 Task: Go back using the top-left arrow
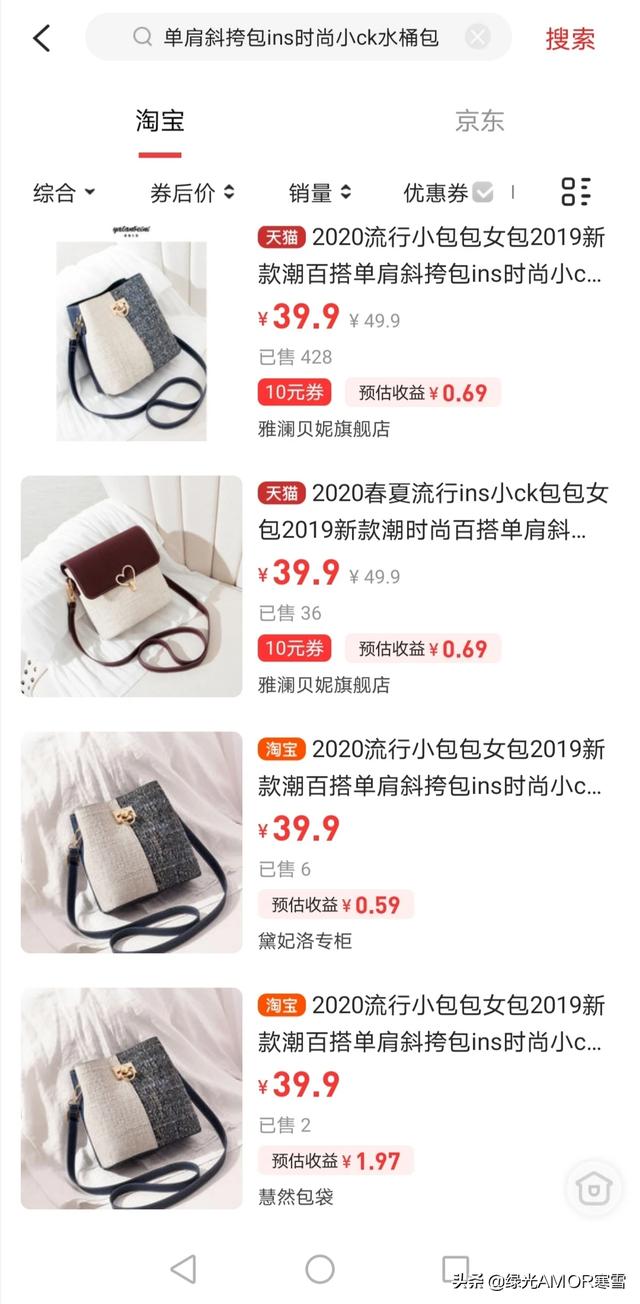41,39
